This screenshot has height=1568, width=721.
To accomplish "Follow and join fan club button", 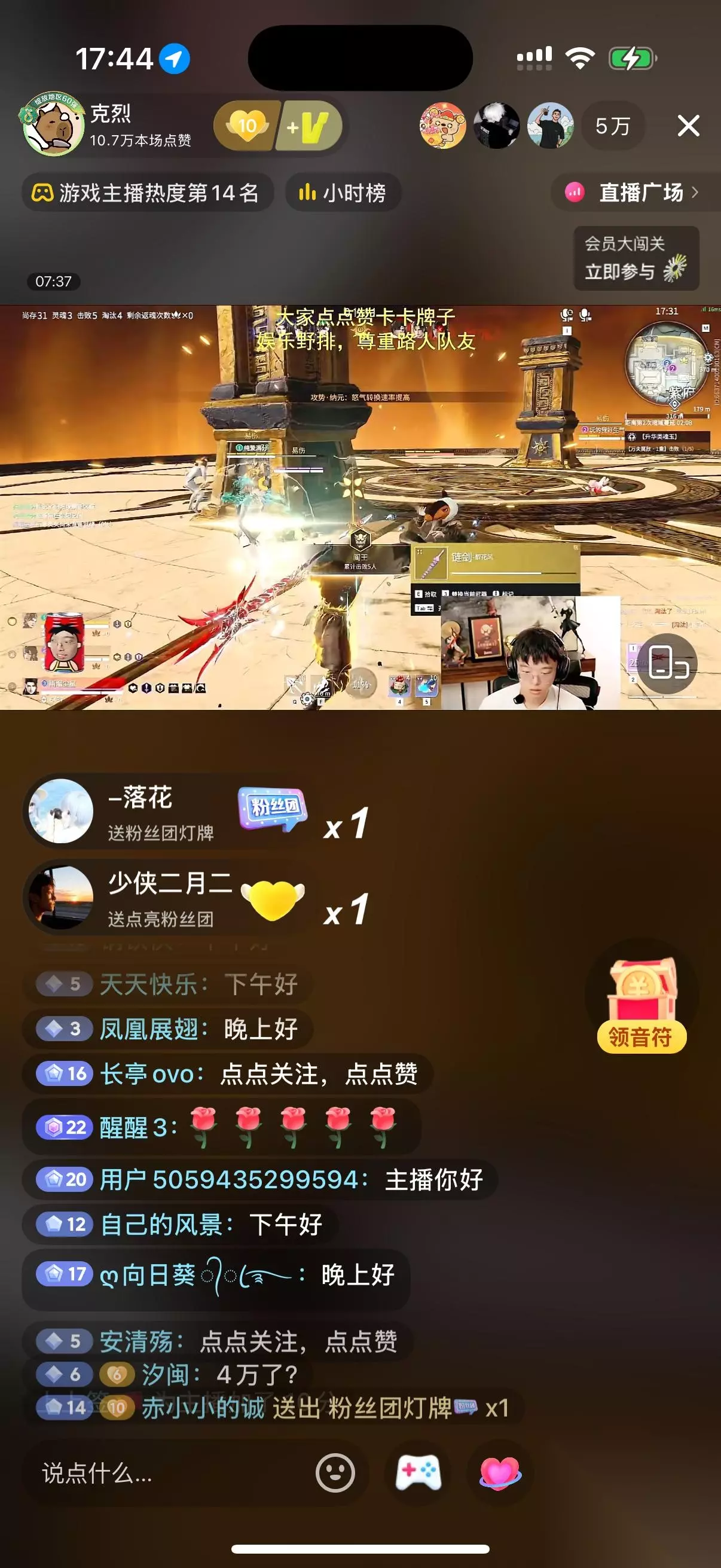I will [x=310, y=126].
